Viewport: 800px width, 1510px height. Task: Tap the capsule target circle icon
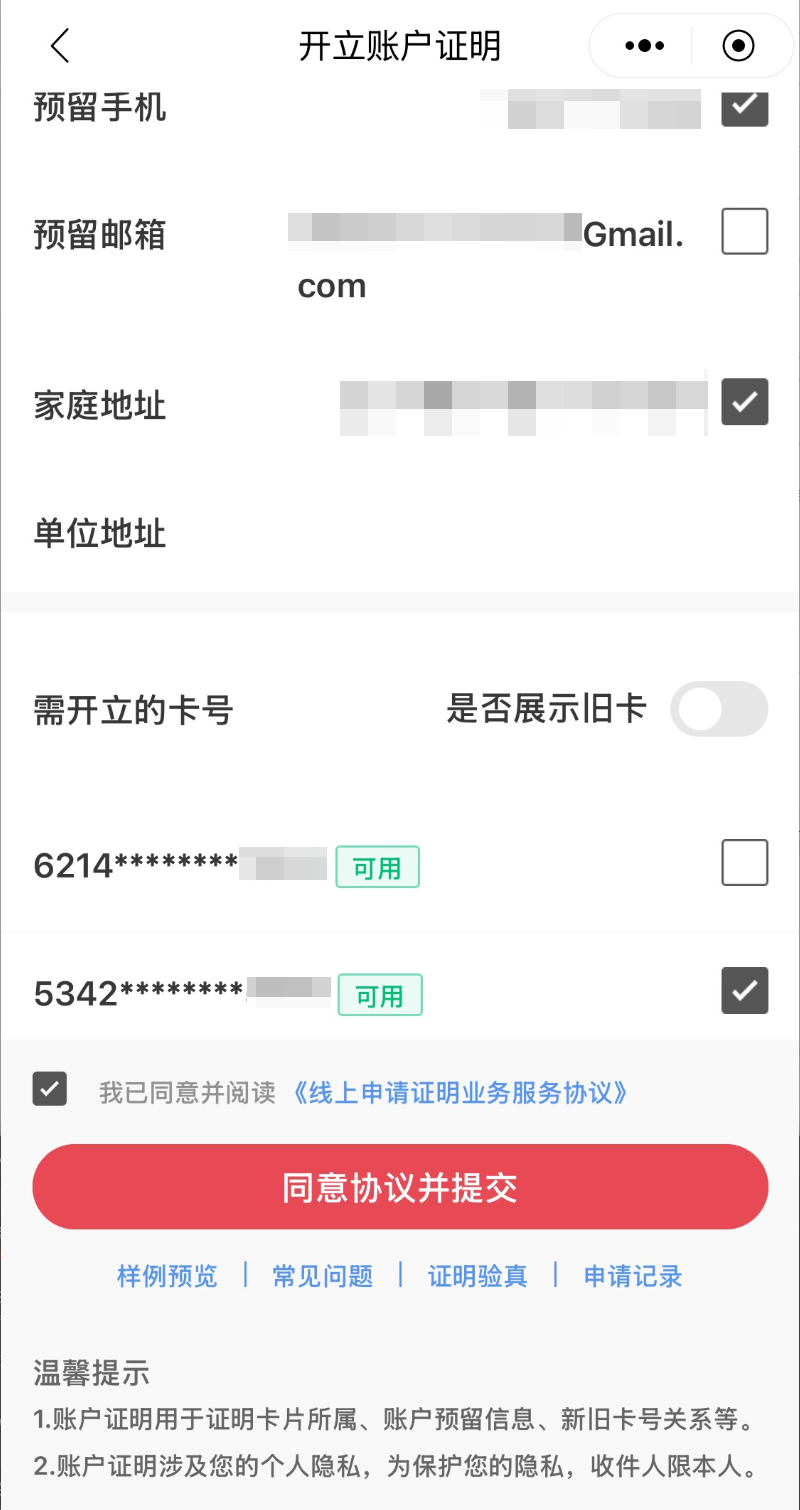tap(738, 45)
